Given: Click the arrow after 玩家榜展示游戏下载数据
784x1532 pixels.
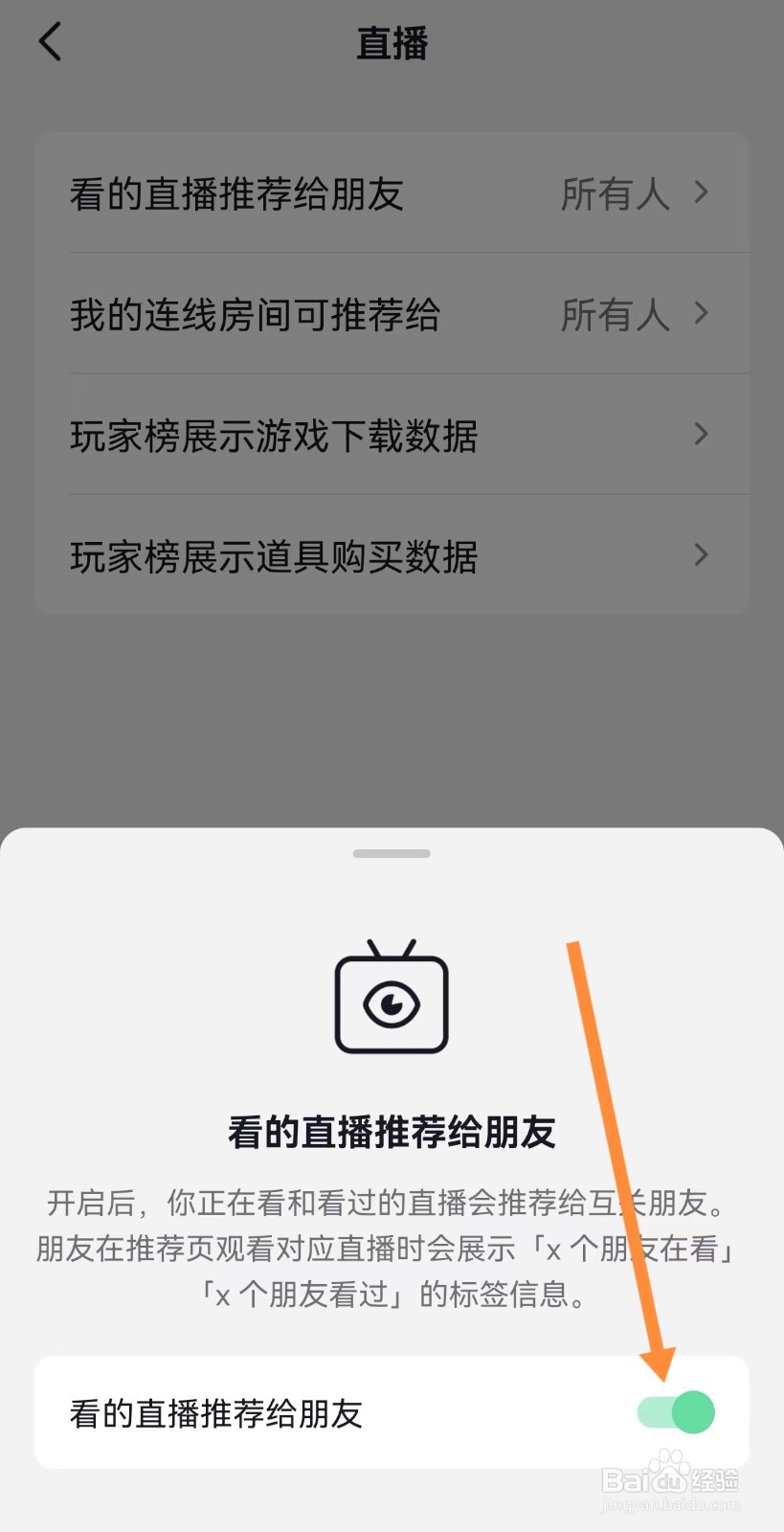Looking at the screenshot, I should [700, 436].
